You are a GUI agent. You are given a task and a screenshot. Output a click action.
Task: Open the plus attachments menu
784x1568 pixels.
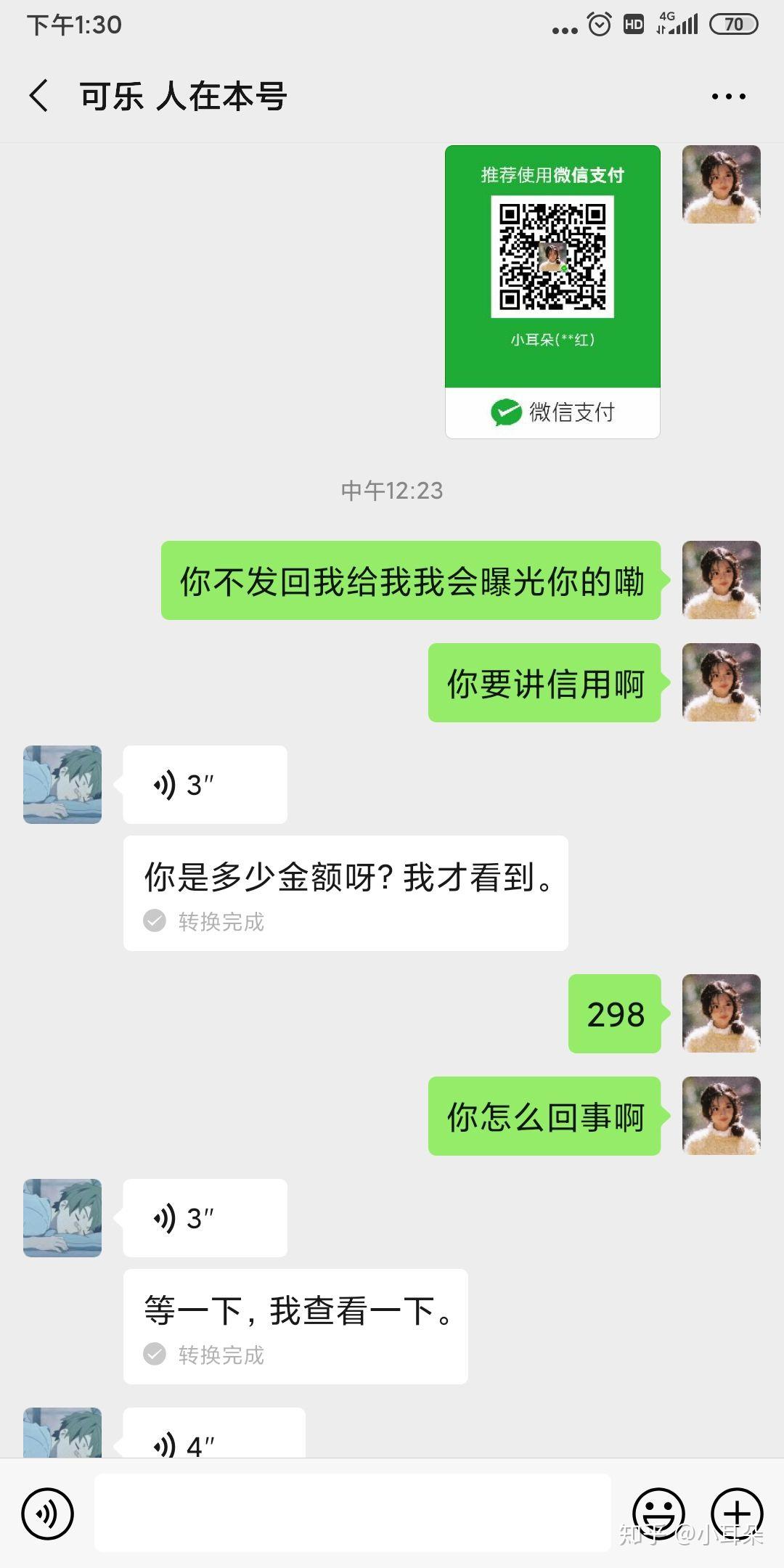[x=737, y=1513]
